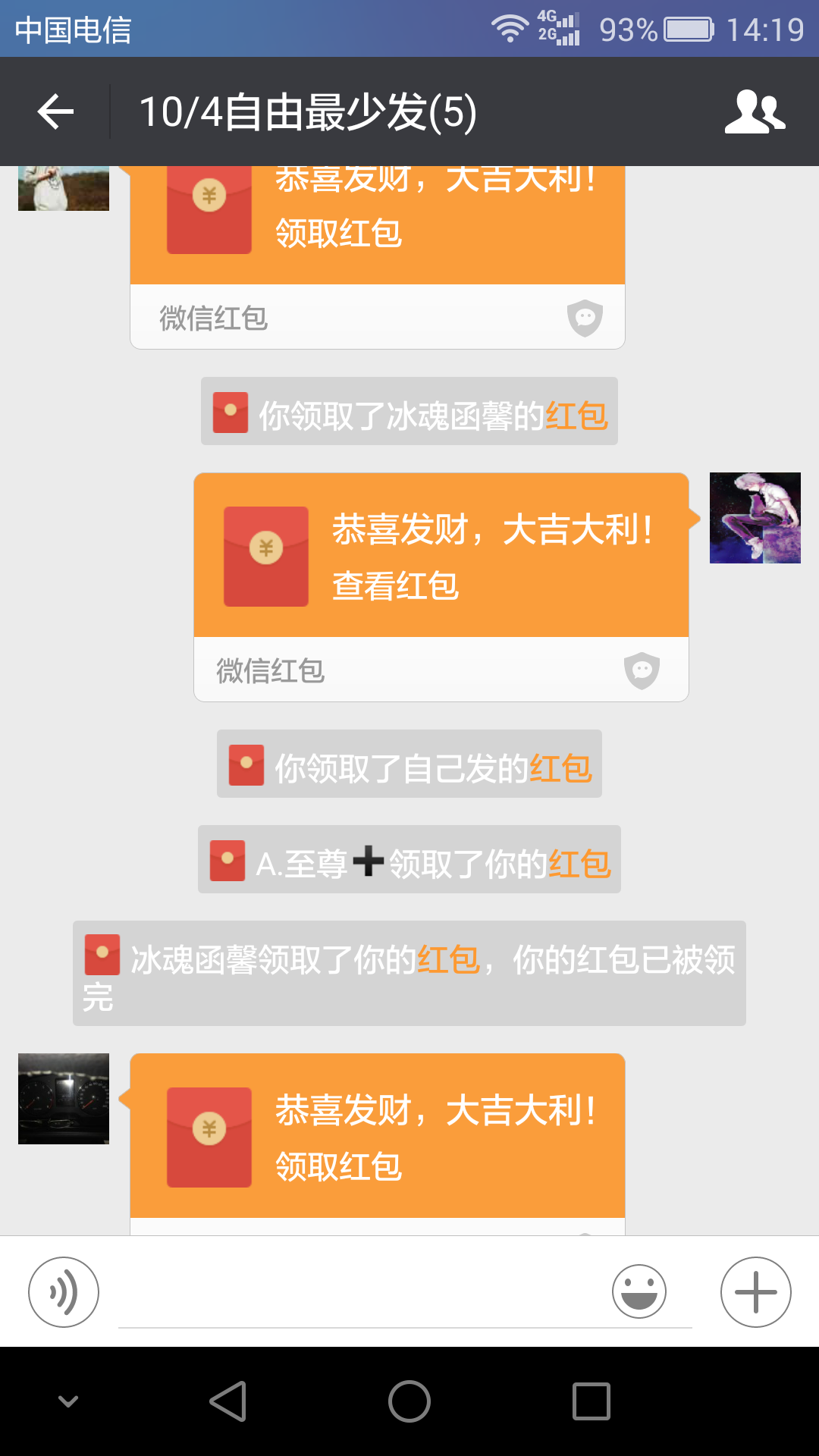Open the plus attachments menu
Image resolution: width=819 pixels, height=1456 pixels.
(x=755, y=1292)
